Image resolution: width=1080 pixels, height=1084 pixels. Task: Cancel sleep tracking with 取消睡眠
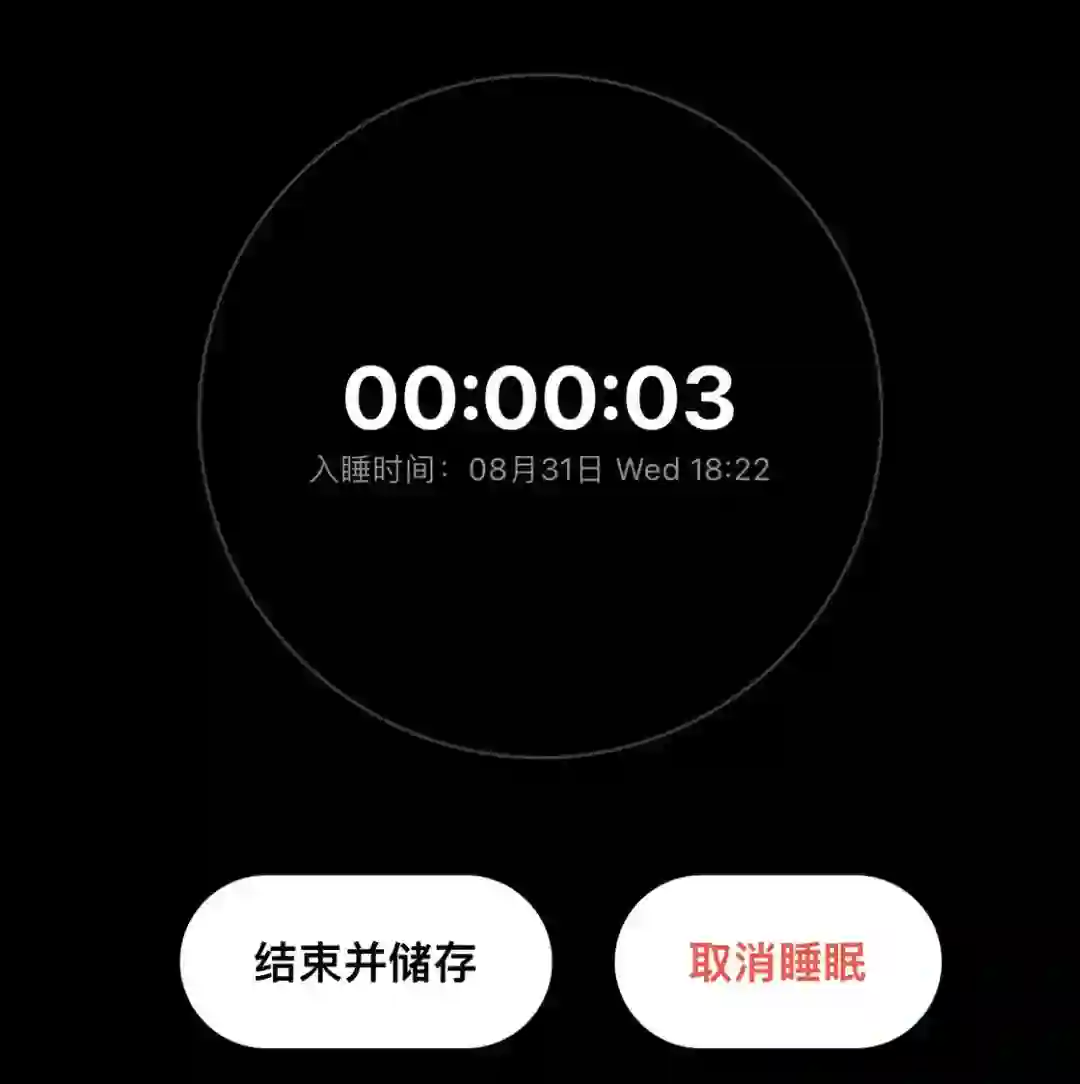tap(778, 962)
